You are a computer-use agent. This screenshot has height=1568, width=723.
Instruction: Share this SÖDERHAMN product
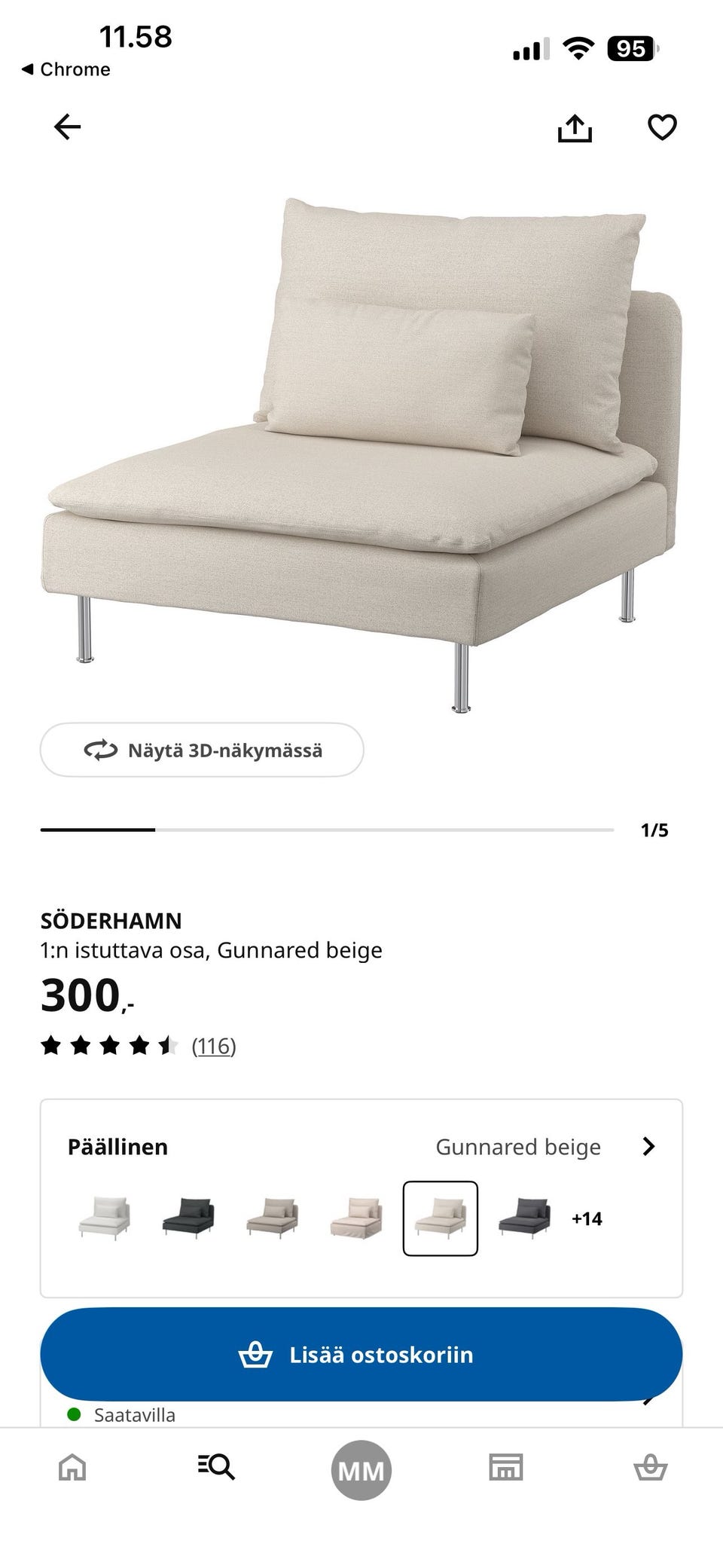(575, 128)
